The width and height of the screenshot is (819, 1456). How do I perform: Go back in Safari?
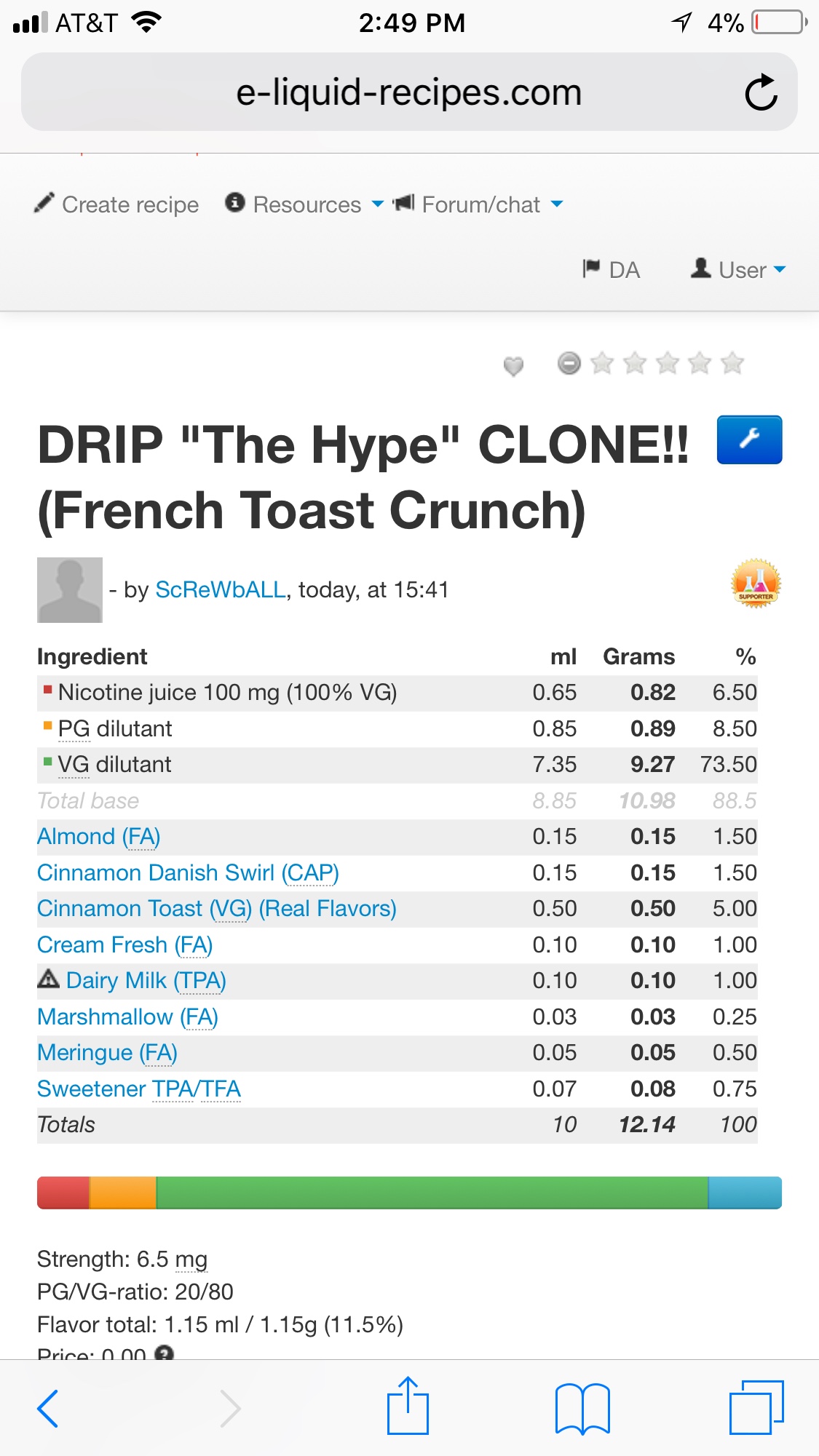48,1408
